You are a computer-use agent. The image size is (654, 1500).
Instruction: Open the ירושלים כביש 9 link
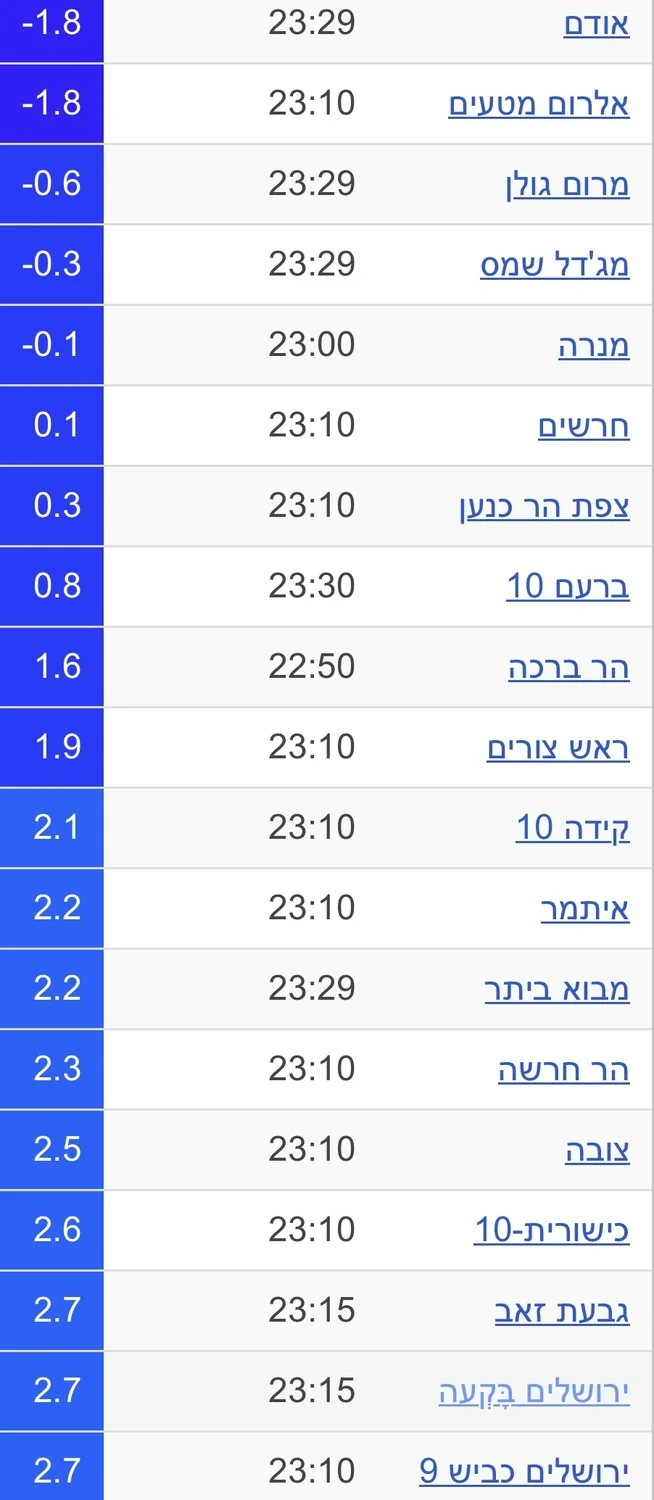pyautogui.click(x=524, y=1471)
